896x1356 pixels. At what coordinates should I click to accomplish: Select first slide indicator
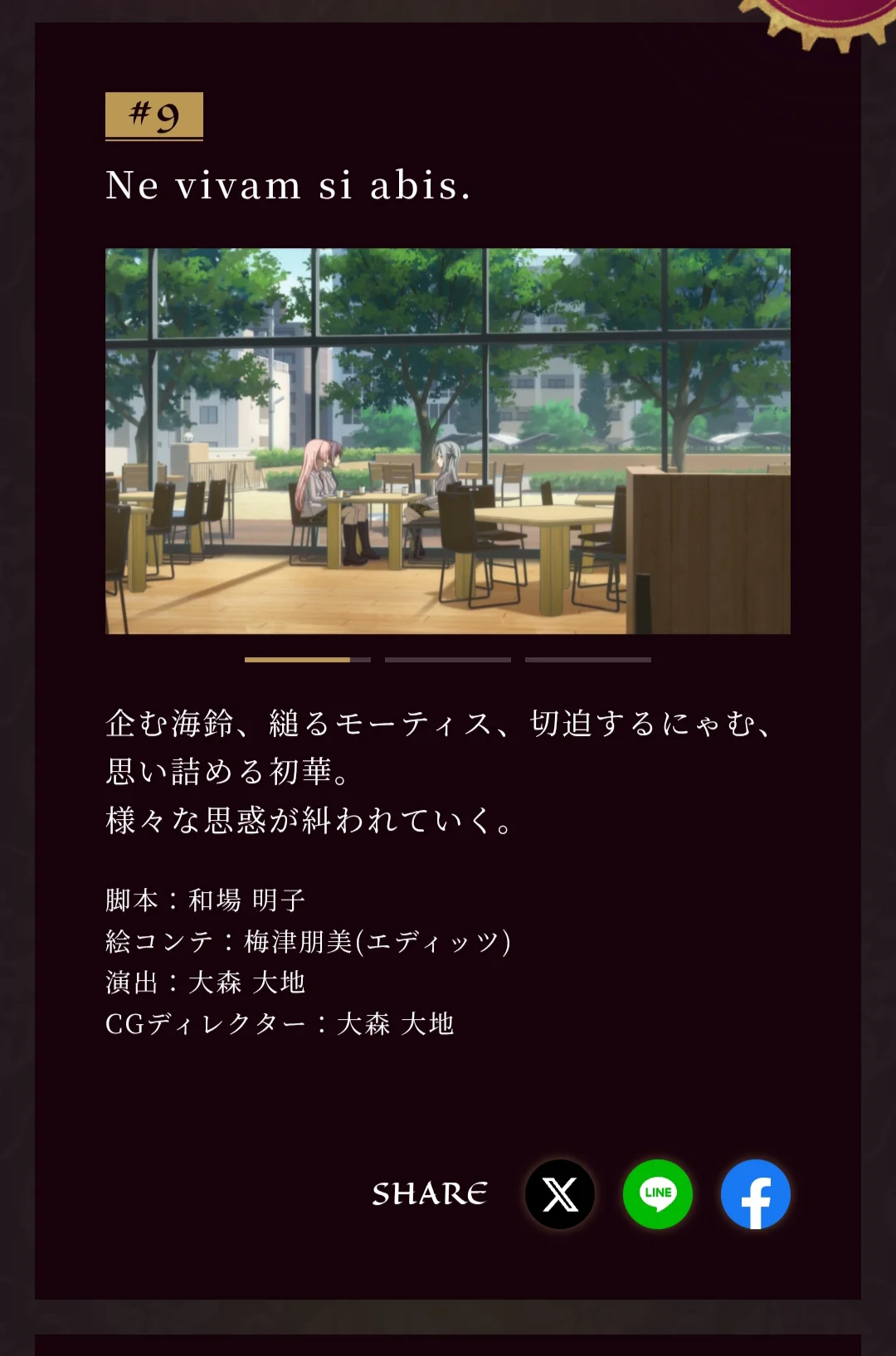(x=308, y=660)
